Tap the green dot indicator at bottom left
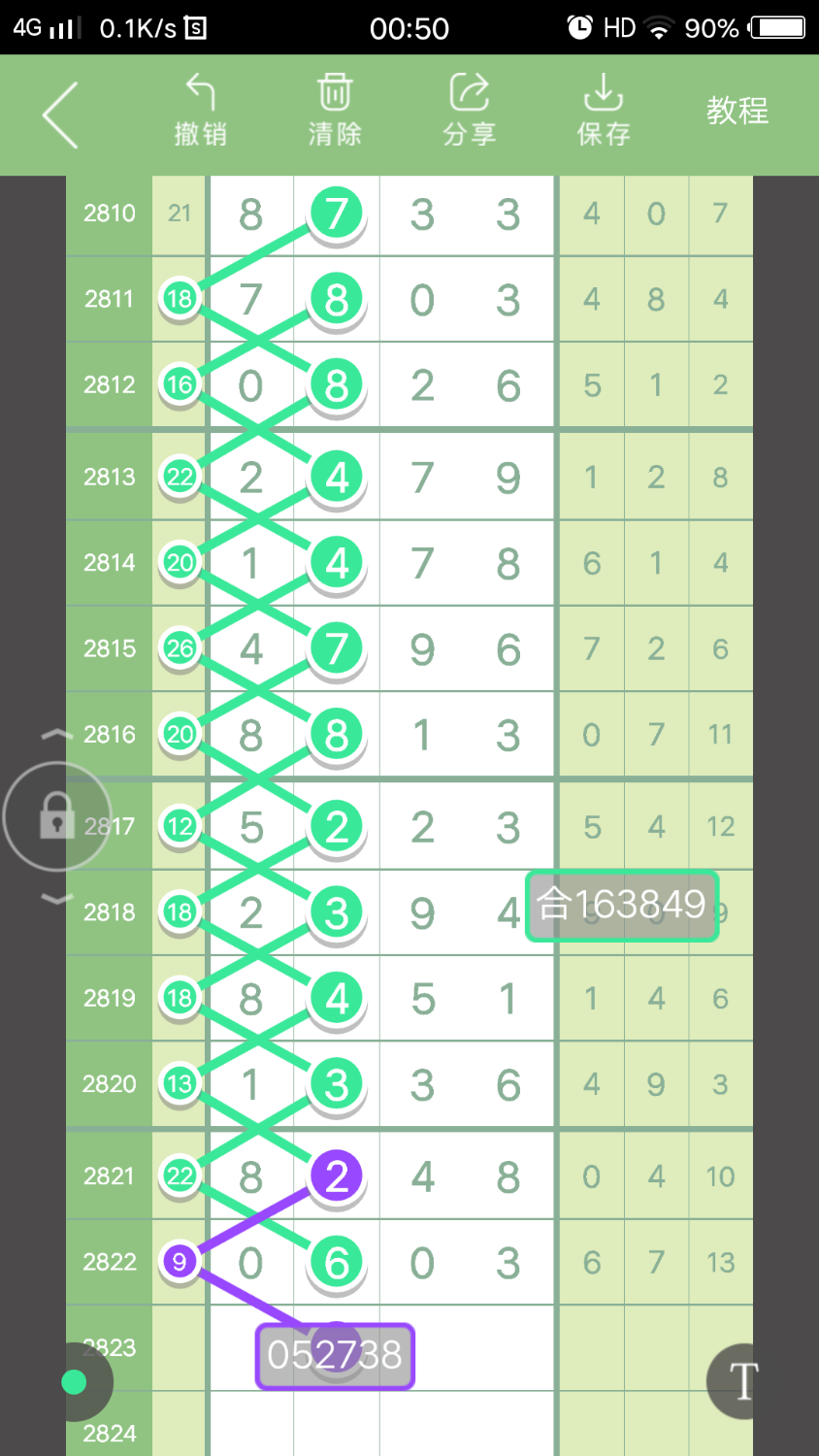Viewport: 819px width, 1456px height. [76, 1381]
